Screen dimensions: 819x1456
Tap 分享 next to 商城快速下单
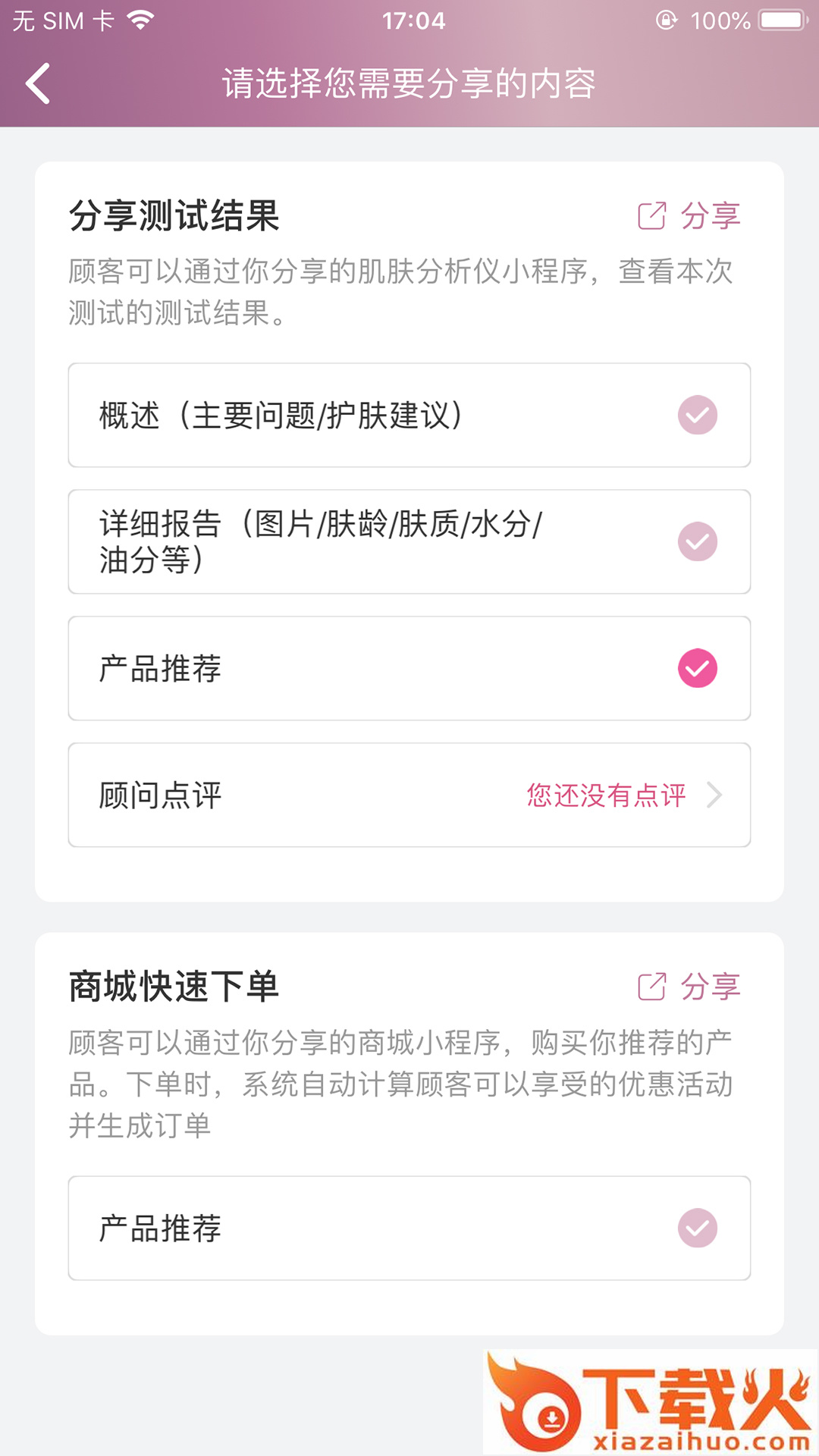tap(689, 987)
